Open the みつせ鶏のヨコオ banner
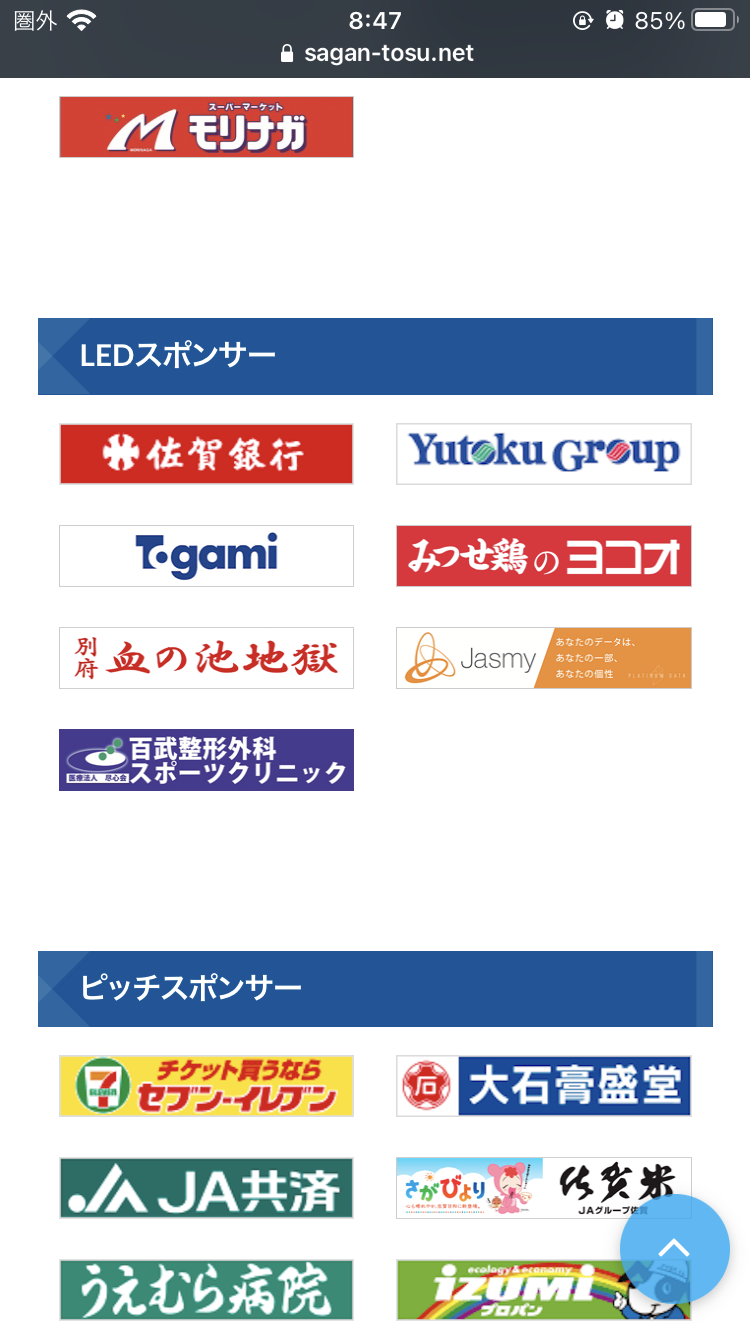This screenshot has width=750, height=1334. coord(544,556)
